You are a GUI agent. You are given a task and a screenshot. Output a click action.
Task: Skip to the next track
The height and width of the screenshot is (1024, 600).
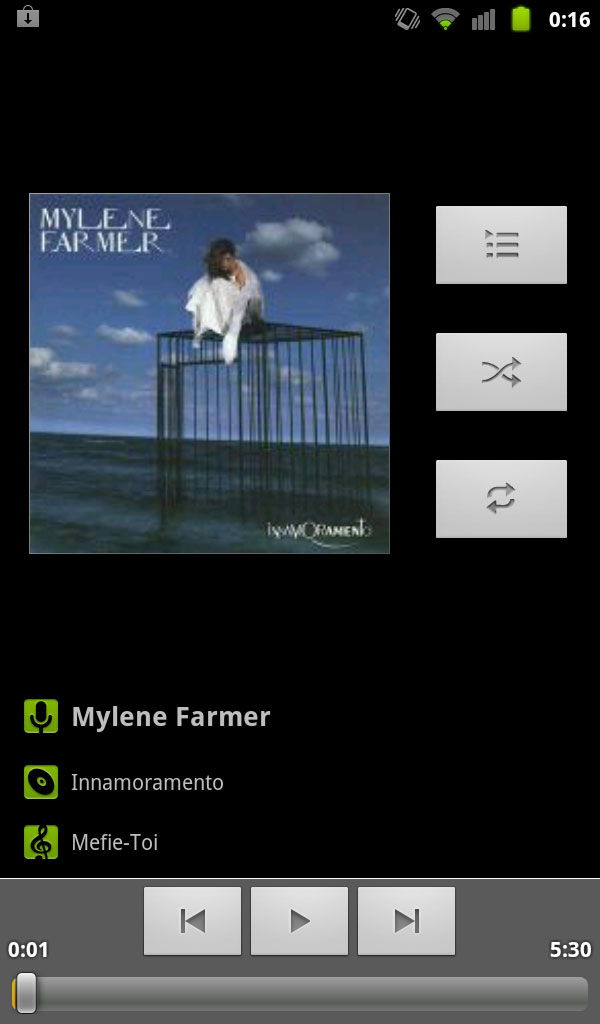[x=406, y=920]
